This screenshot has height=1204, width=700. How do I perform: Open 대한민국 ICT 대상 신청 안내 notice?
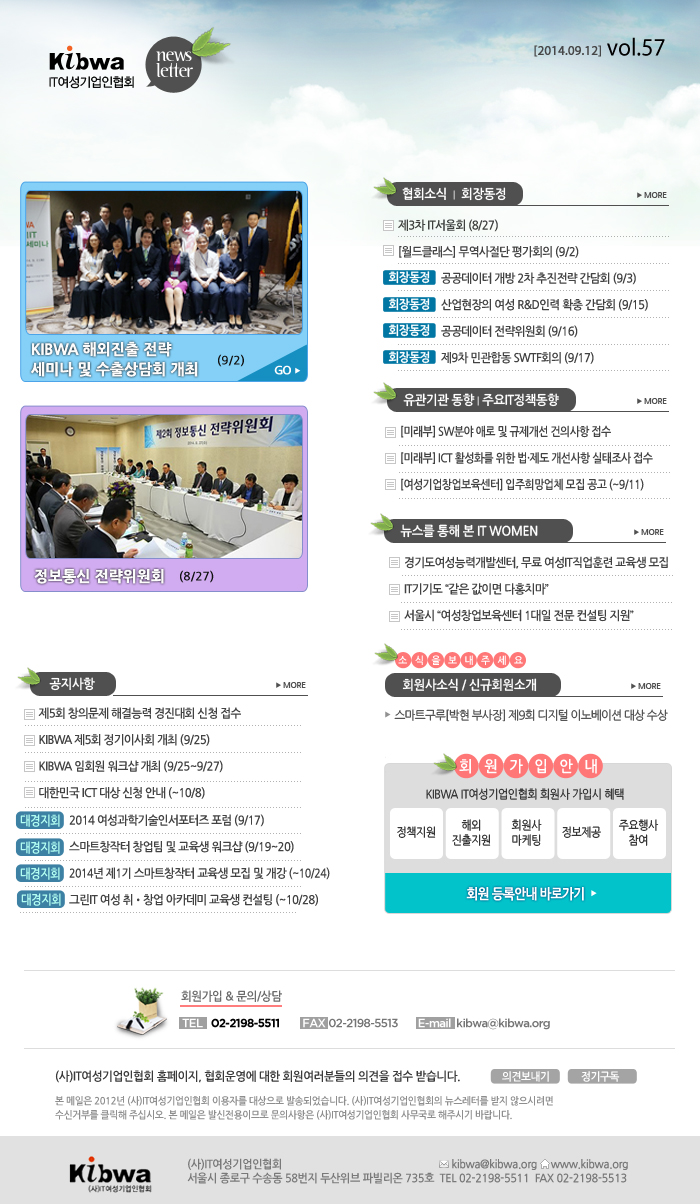pyautogui.click(x=121, y=793)
